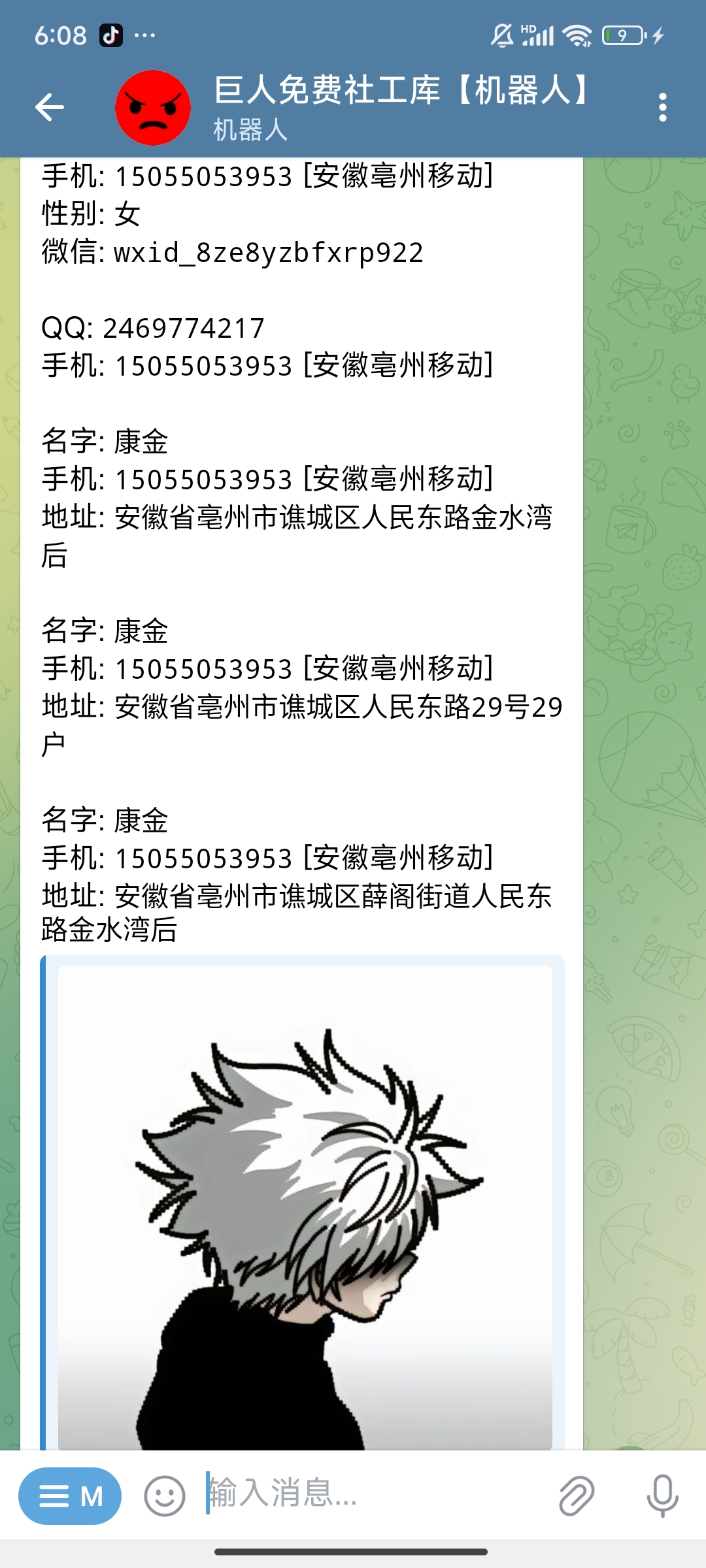Tap the message input field
Screen dimensions: 706x1568
click(373, 1494)
